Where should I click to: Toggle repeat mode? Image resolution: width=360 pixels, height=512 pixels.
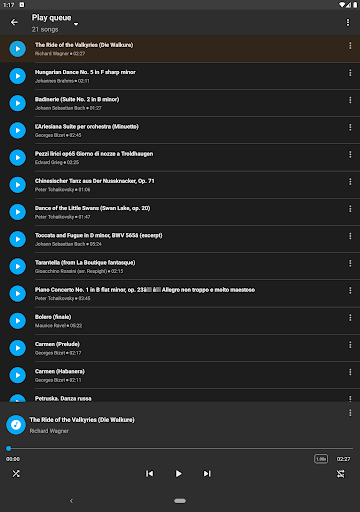341,474
